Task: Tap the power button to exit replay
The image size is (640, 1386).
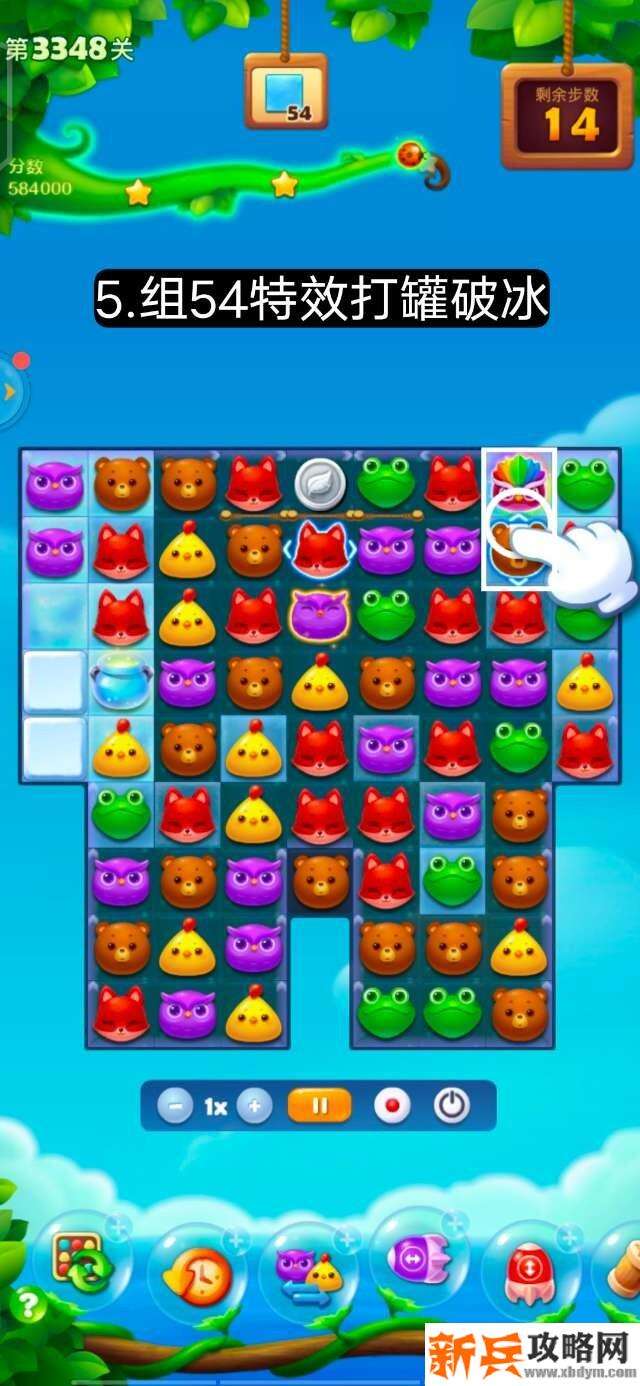Action: click(x=452, y=1106)
